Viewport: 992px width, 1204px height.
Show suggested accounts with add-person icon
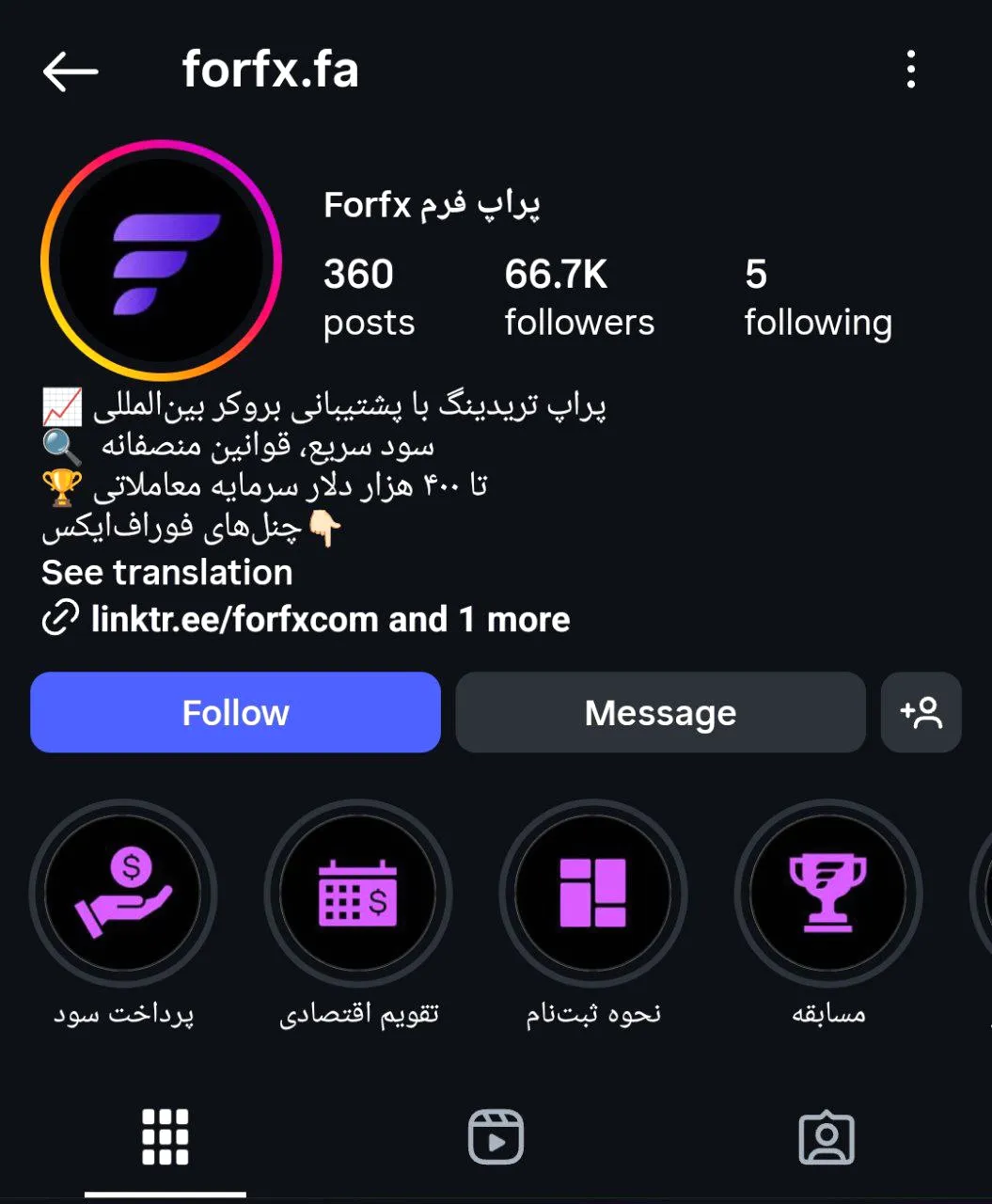(x=921, y=712)
